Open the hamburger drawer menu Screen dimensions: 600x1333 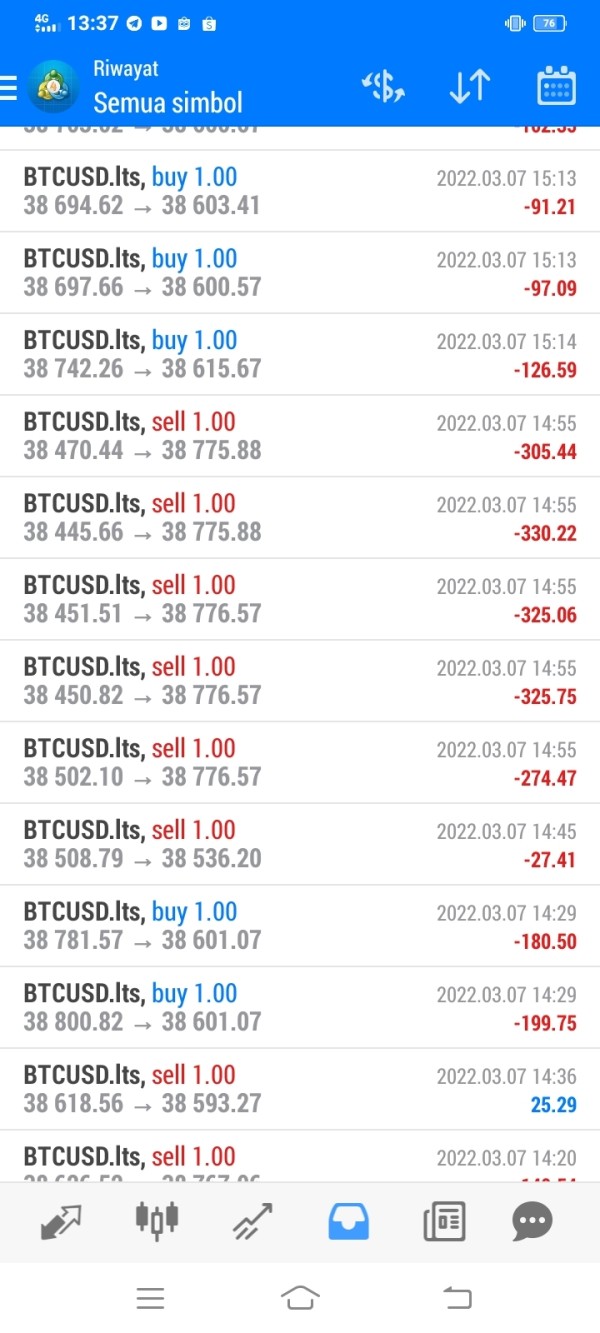pyautogui.click(x=8, y=88)
